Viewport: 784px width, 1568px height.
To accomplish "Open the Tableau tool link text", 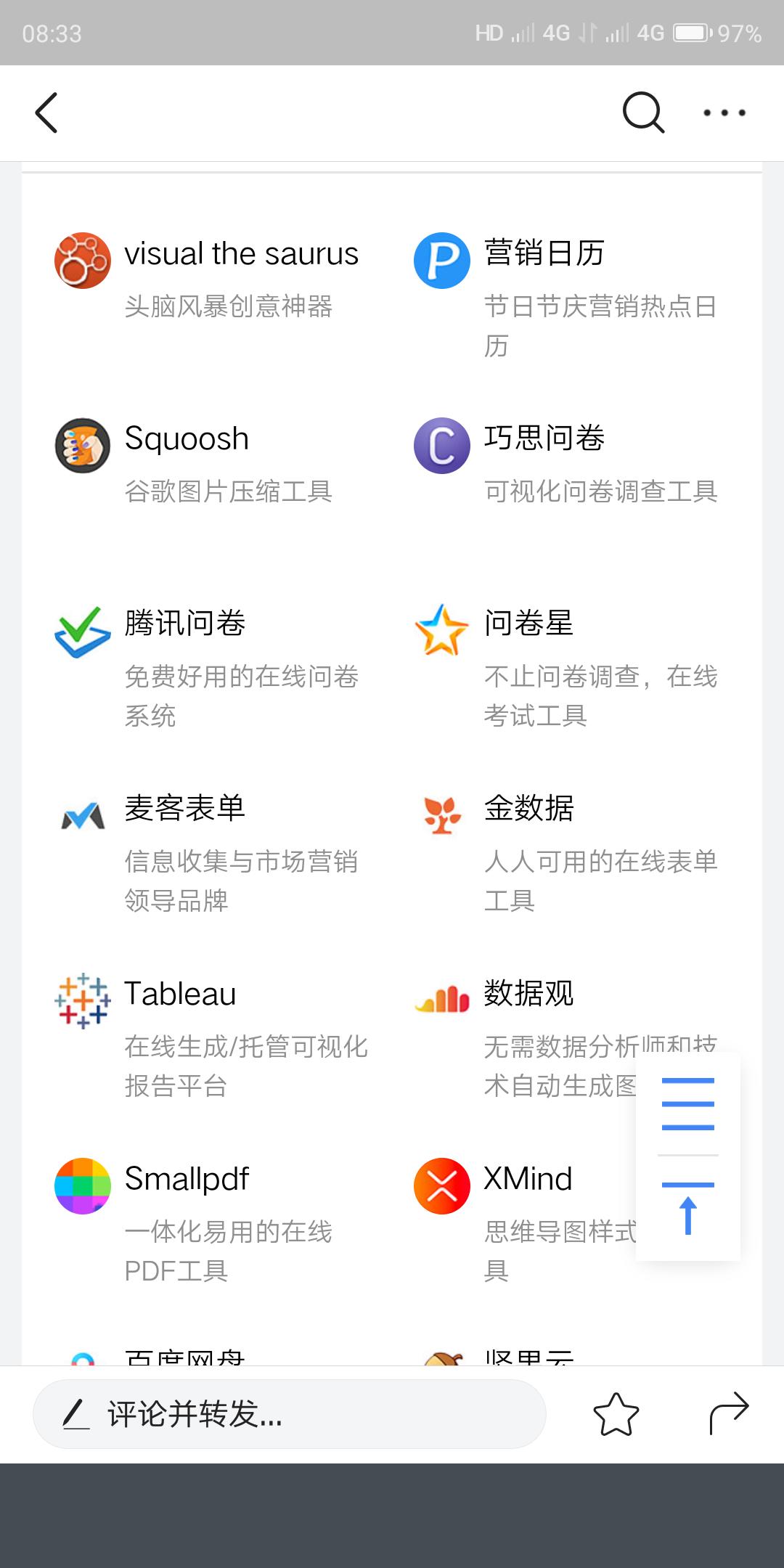I will coord(181,995).
